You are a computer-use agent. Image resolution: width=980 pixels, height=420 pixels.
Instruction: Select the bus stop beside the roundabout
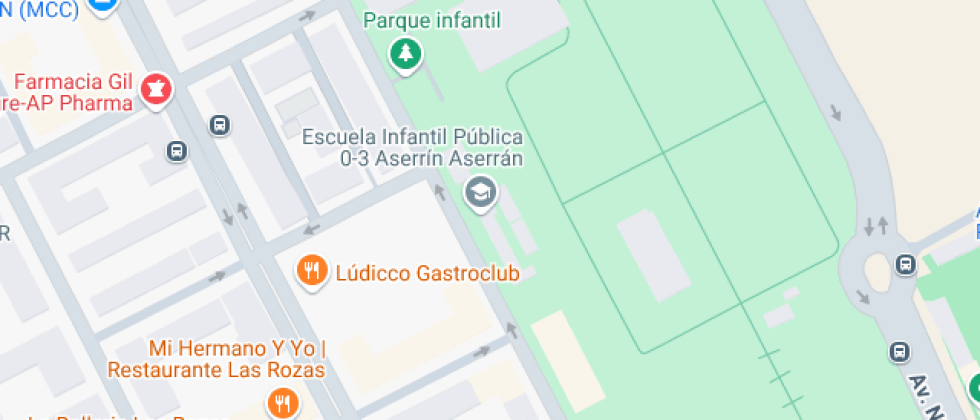coord(906,265)
